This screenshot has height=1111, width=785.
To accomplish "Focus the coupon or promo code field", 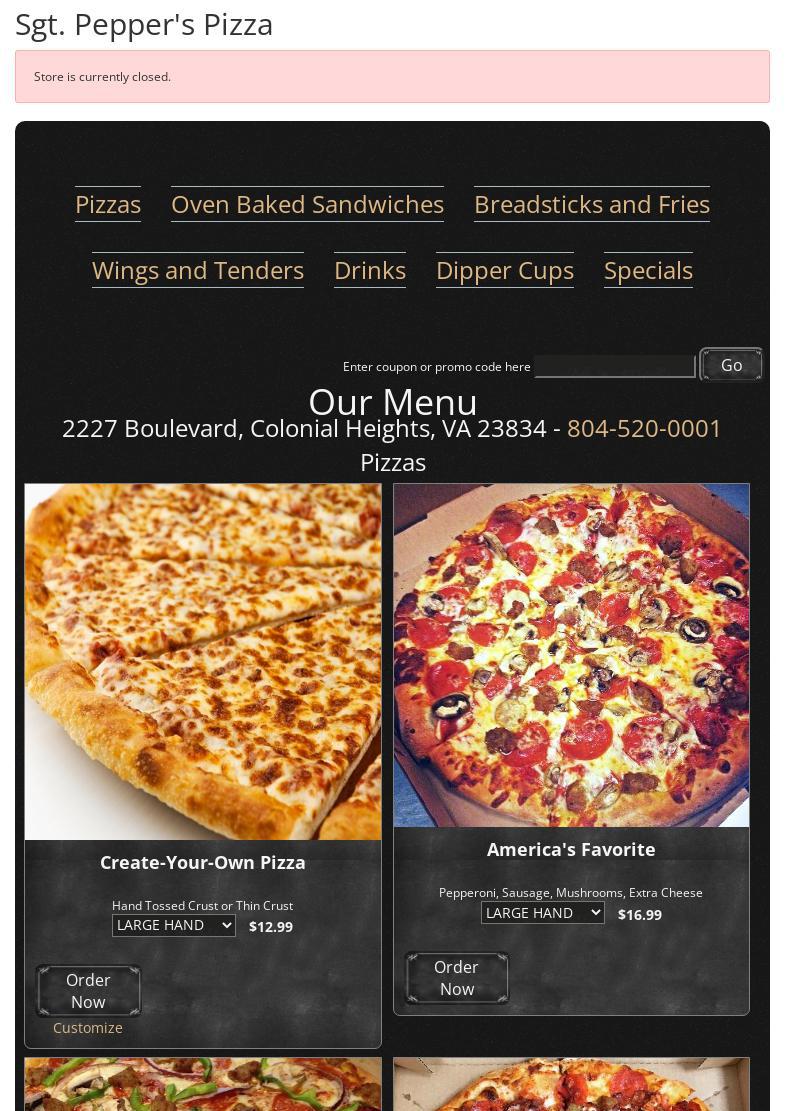I will (x=614, y=366).
